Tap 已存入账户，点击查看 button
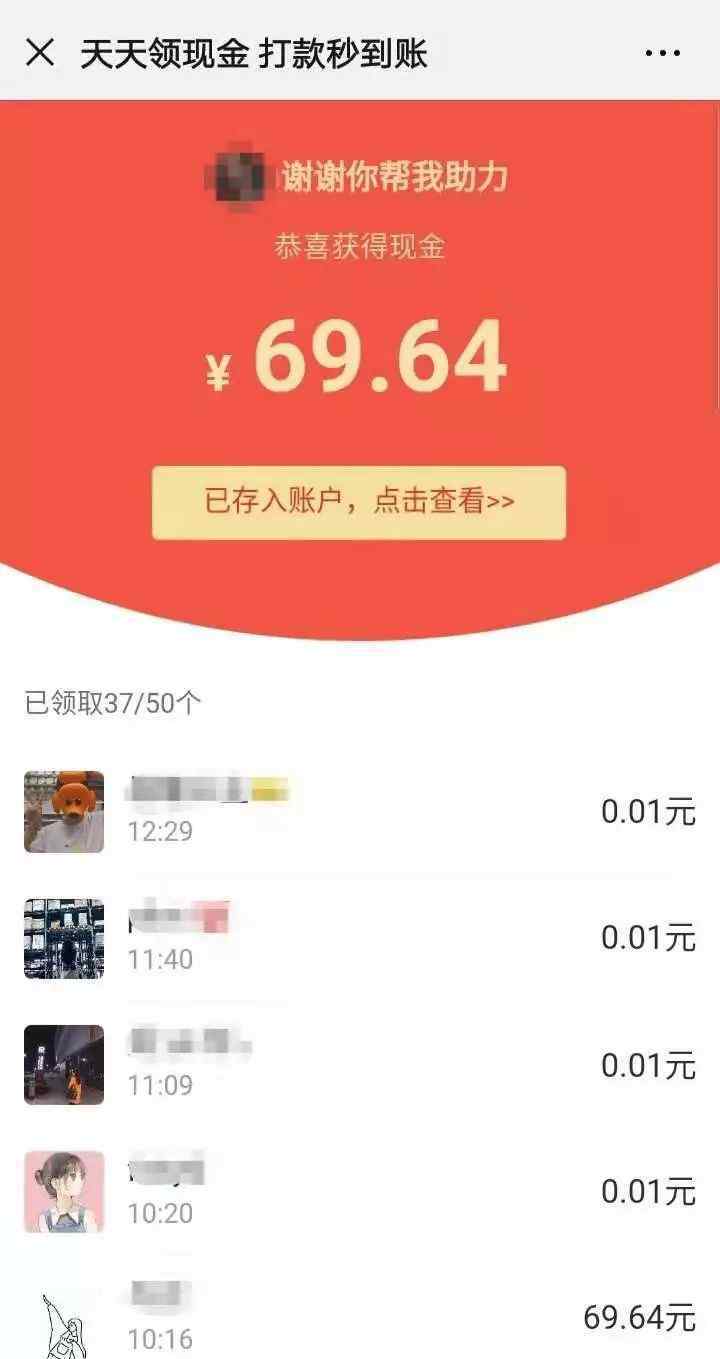This screenshot has width=720, height=1359. click(359, 502)
